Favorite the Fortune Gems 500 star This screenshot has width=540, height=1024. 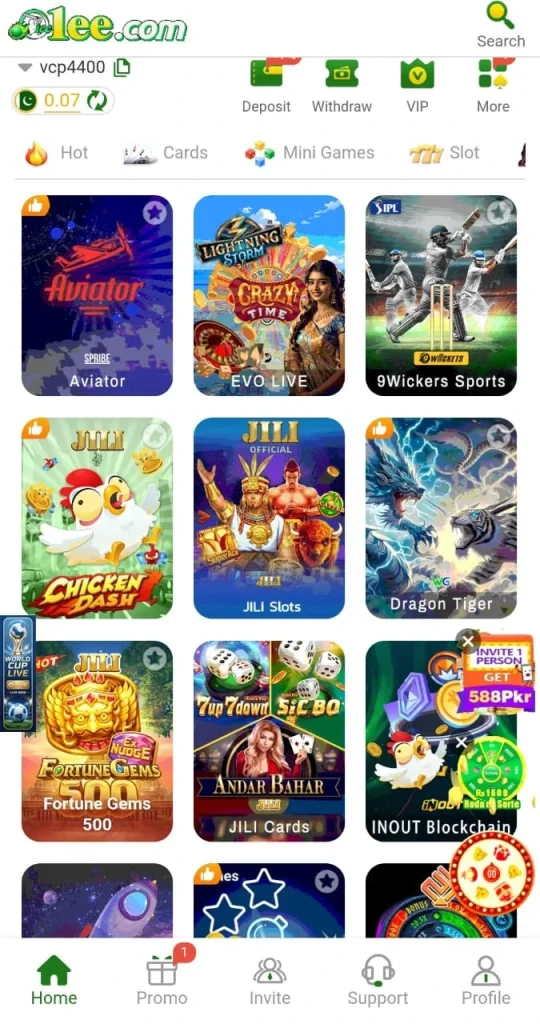(x=154, y=658)
